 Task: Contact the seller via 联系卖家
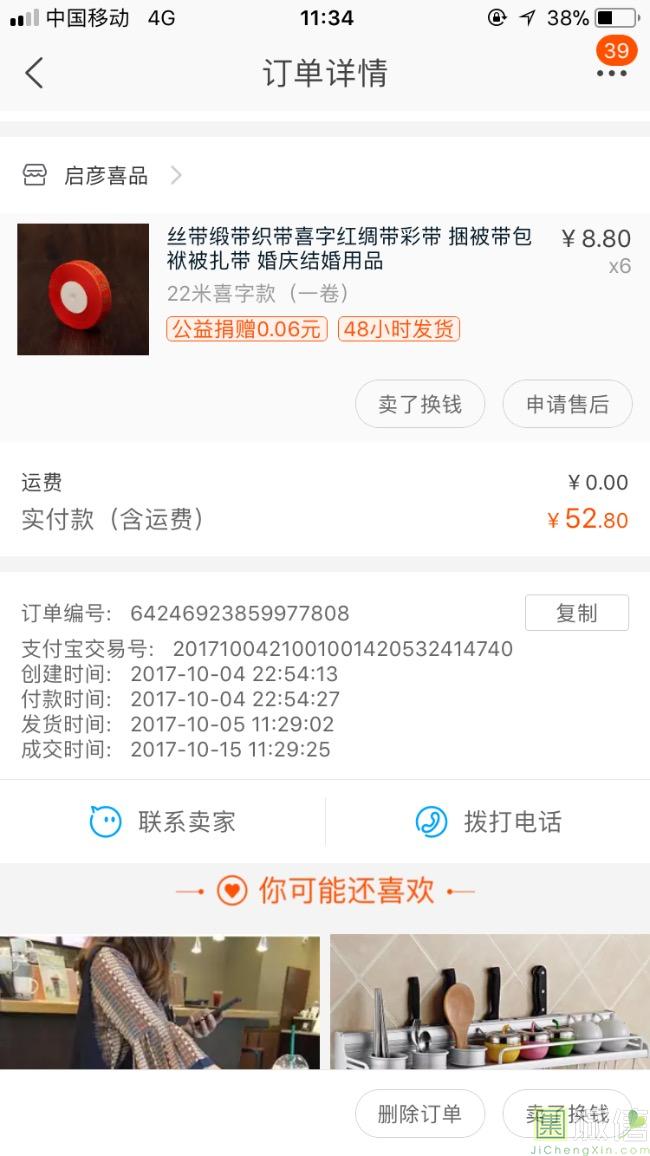[x=163, y=821]
